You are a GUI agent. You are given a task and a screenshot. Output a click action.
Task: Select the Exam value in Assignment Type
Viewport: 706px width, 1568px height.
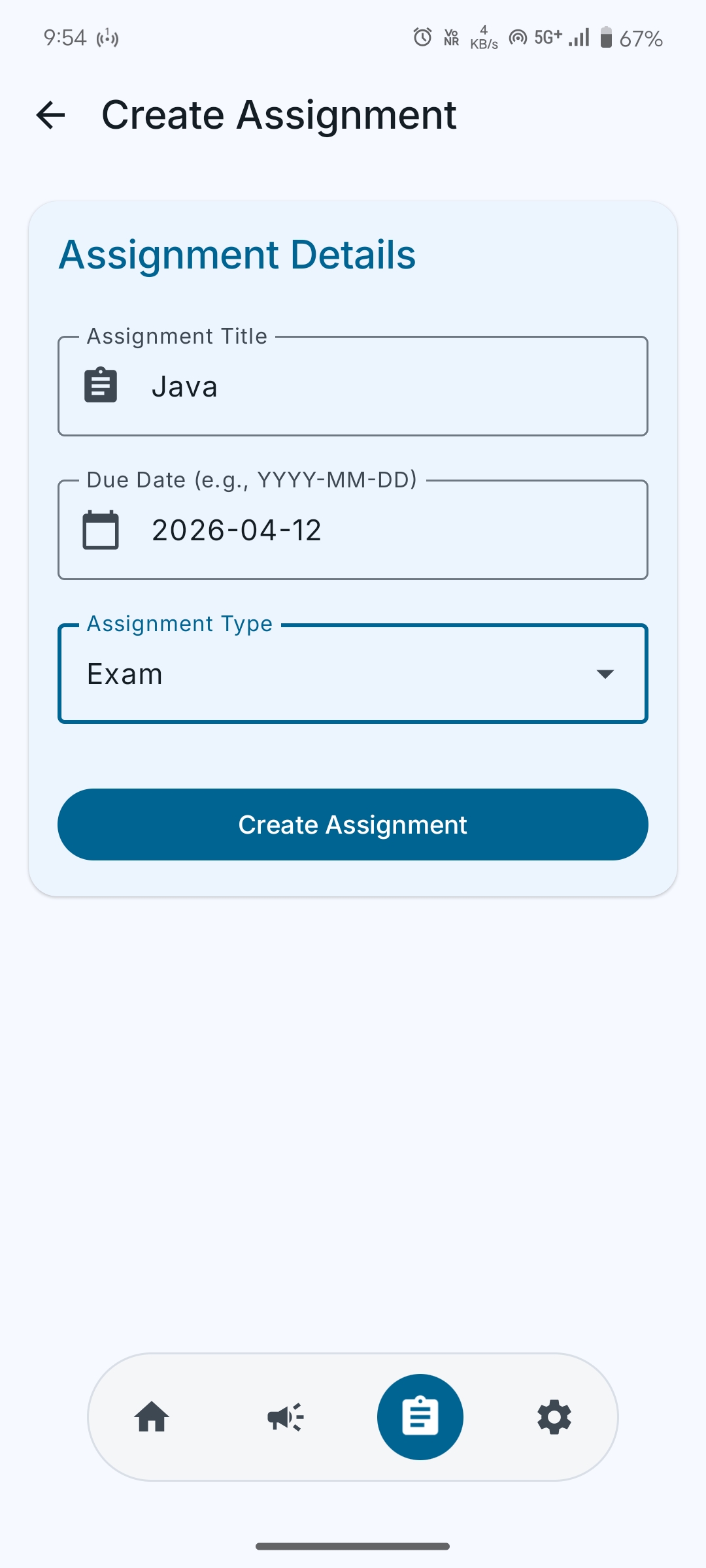coord(125,674)
